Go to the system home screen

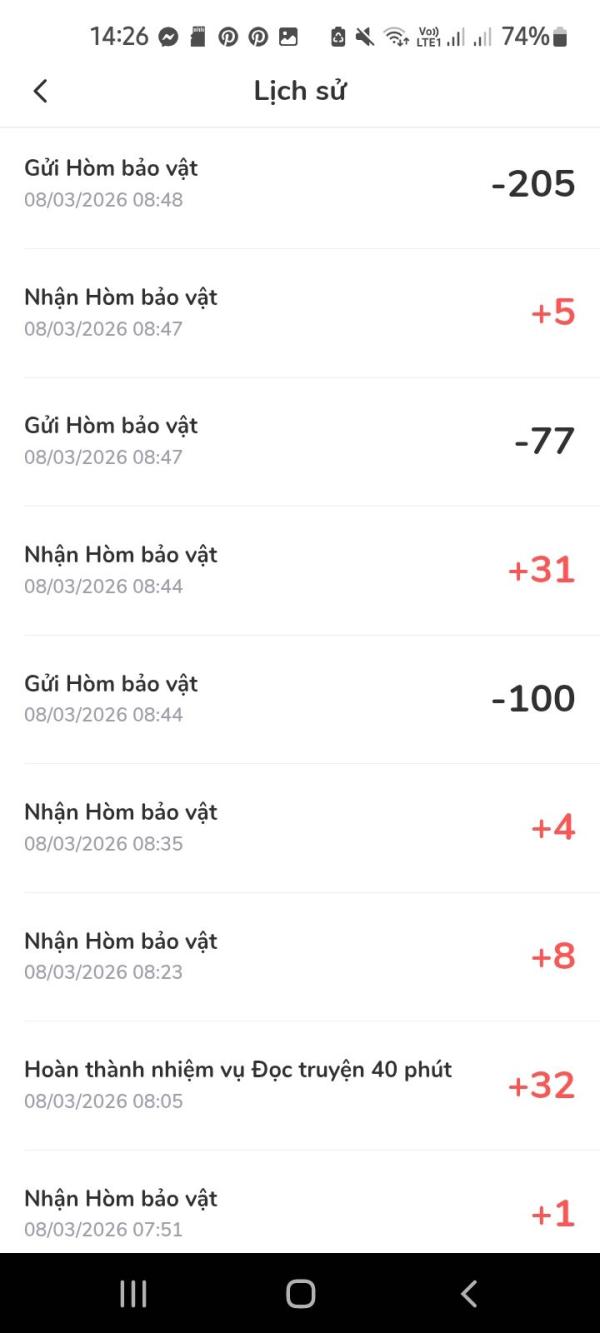click(300, 1293)
